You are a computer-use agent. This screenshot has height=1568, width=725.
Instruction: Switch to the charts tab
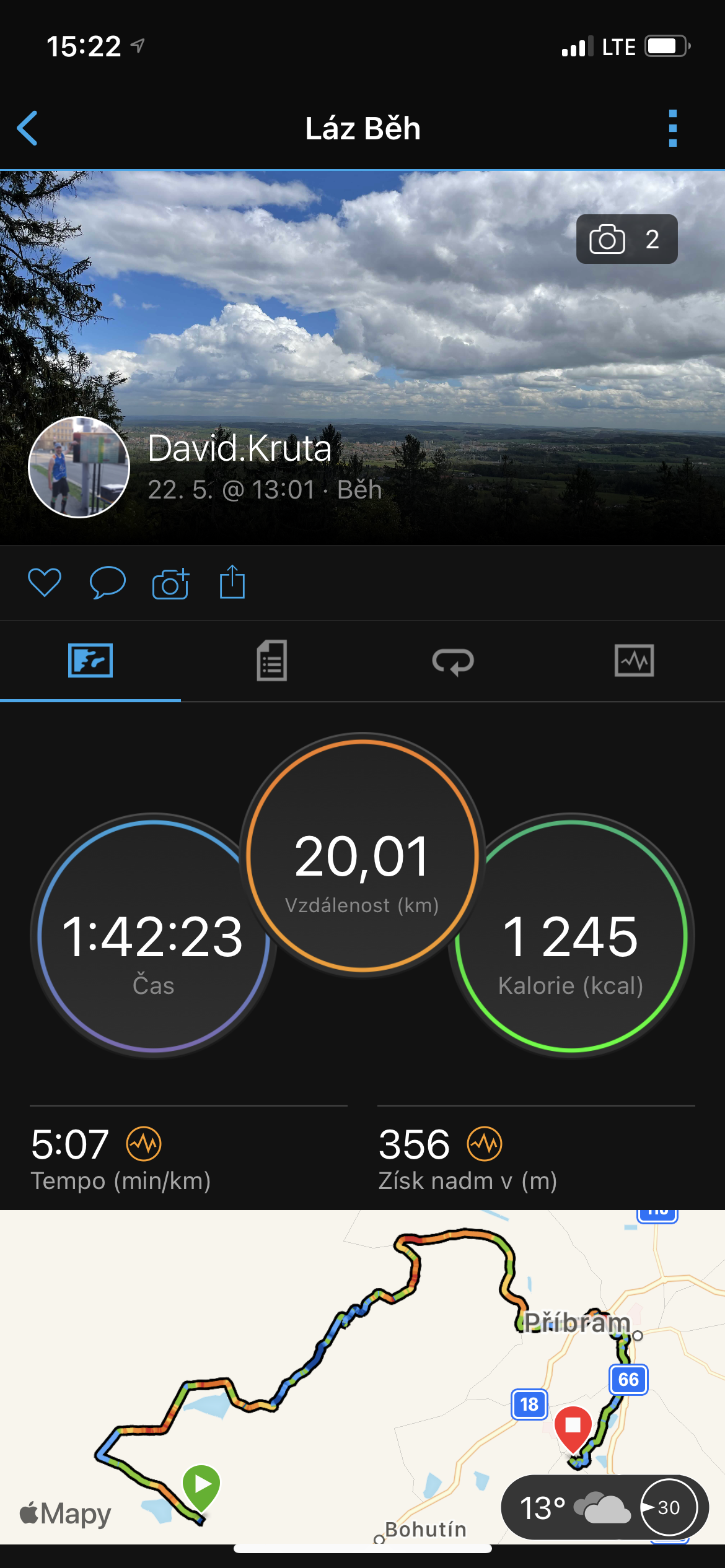pyautogui.click(x=634, y=661)
